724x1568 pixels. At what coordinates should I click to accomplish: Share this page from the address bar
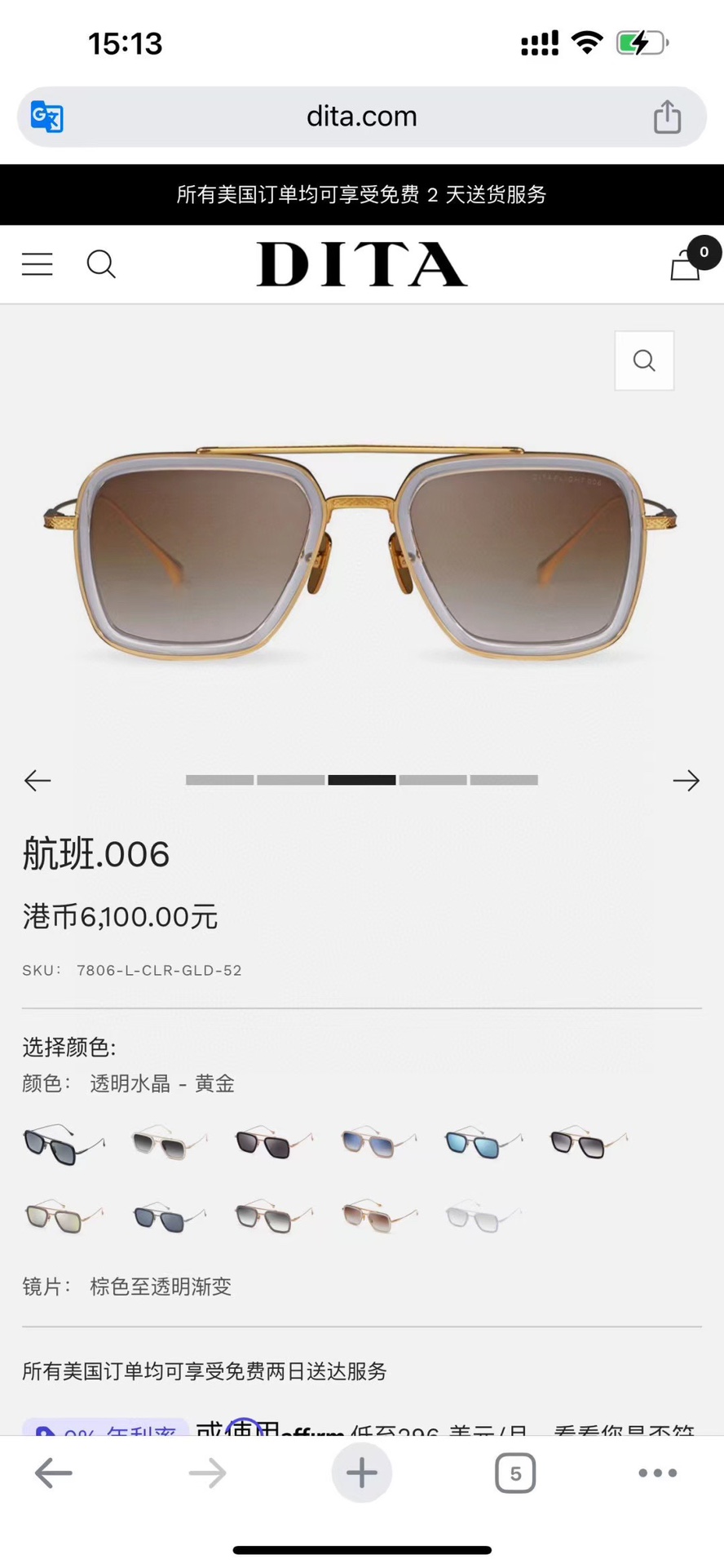coord(667,117)
